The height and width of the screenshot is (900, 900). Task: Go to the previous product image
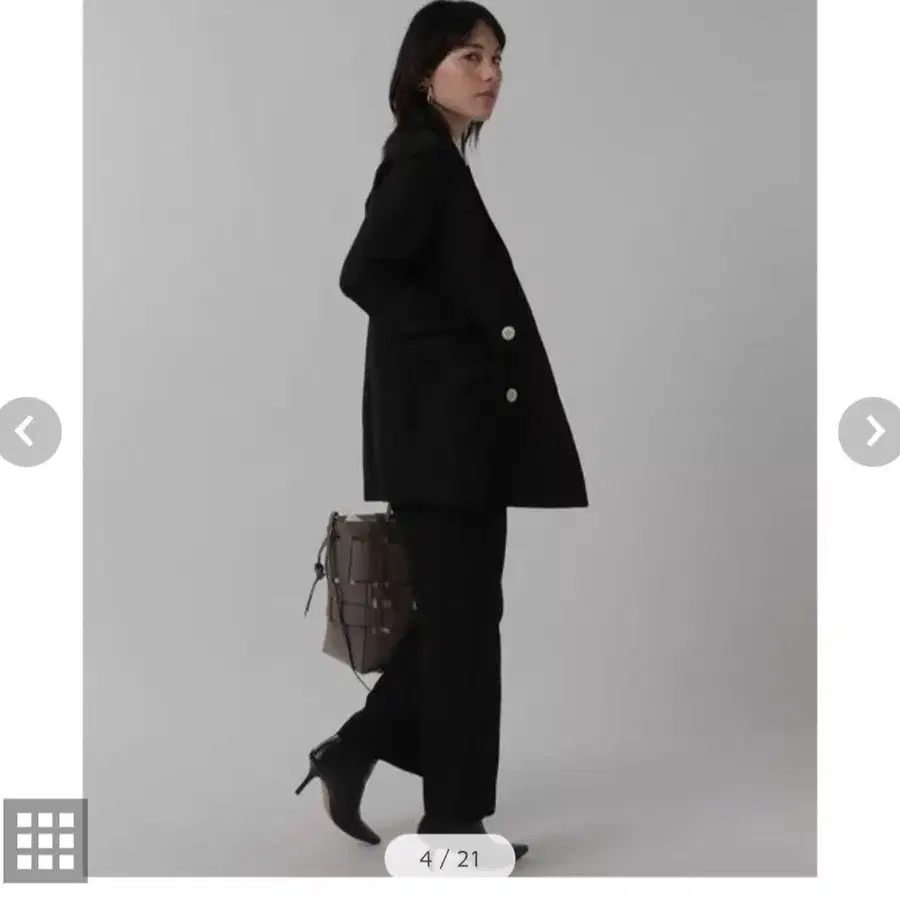pyautogui.click(x=27, y=432)
